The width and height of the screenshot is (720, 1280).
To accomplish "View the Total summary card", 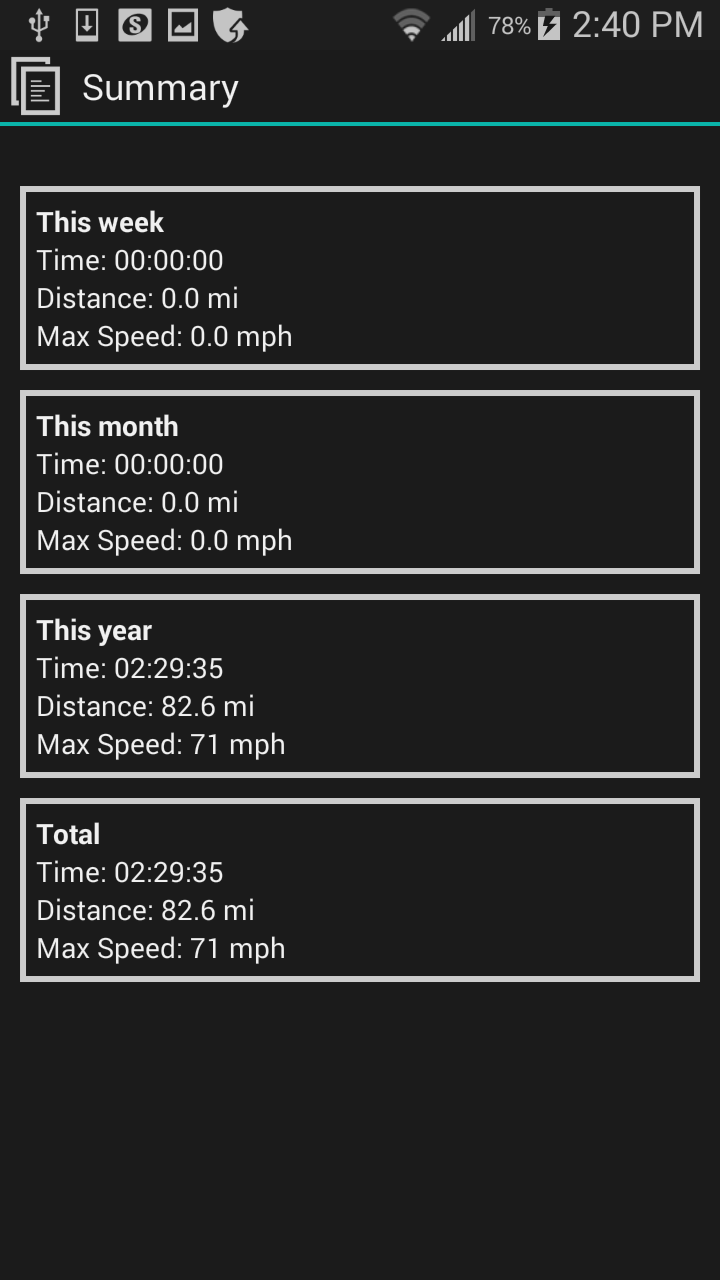I will [360, 890].
